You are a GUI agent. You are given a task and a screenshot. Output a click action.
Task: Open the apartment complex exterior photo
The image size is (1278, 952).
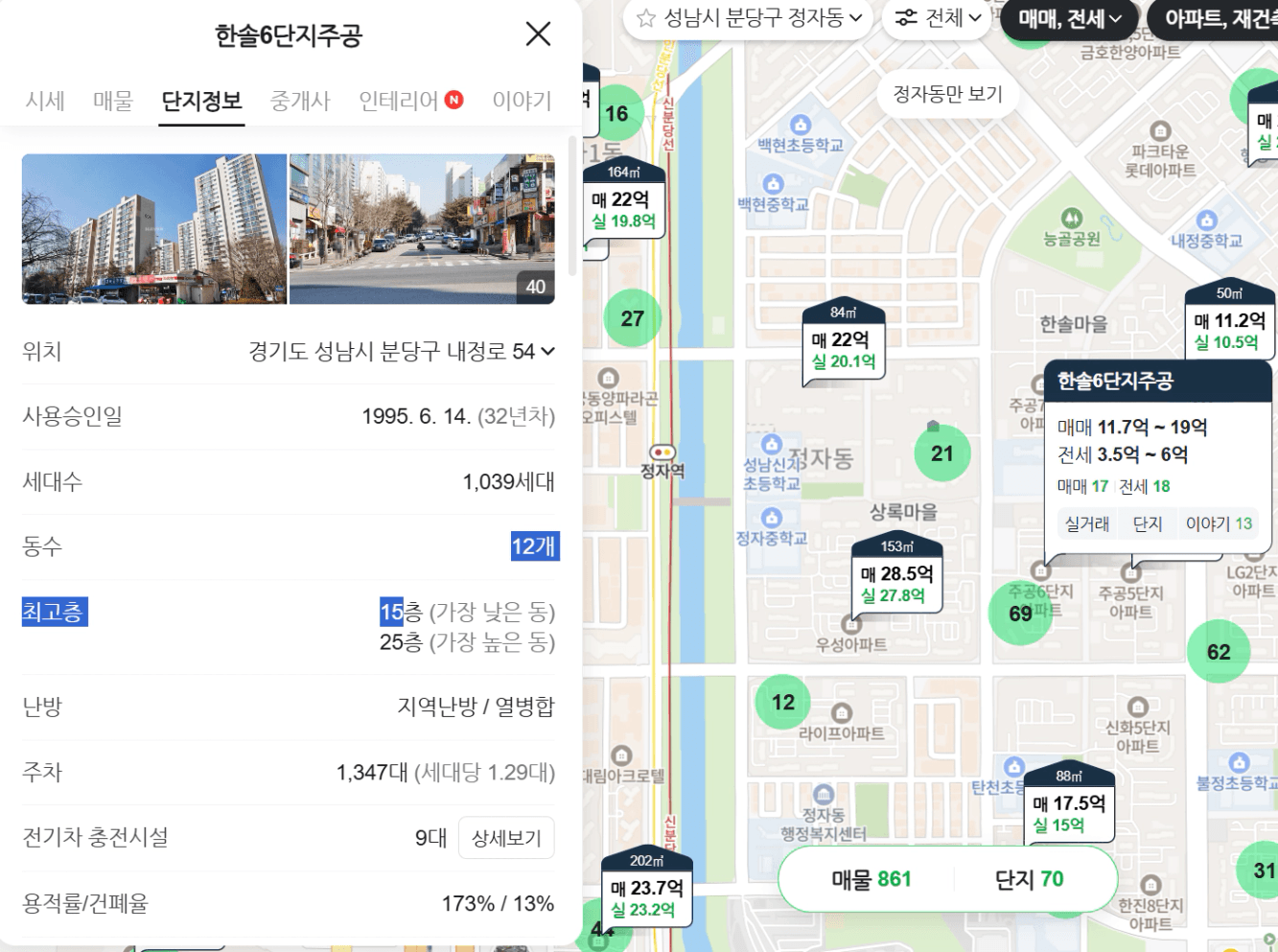(x=154, y=229)
